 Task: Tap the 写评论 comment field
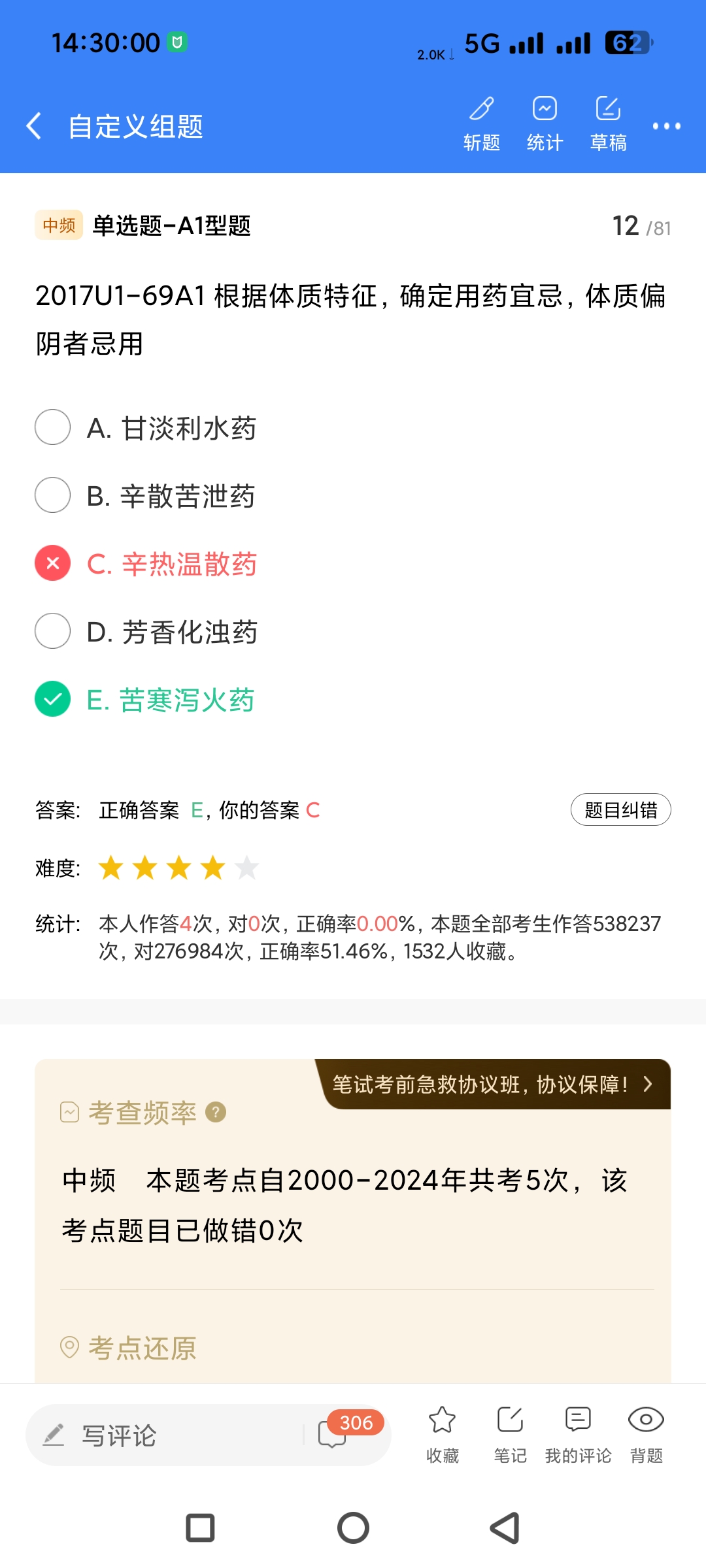163,1435
